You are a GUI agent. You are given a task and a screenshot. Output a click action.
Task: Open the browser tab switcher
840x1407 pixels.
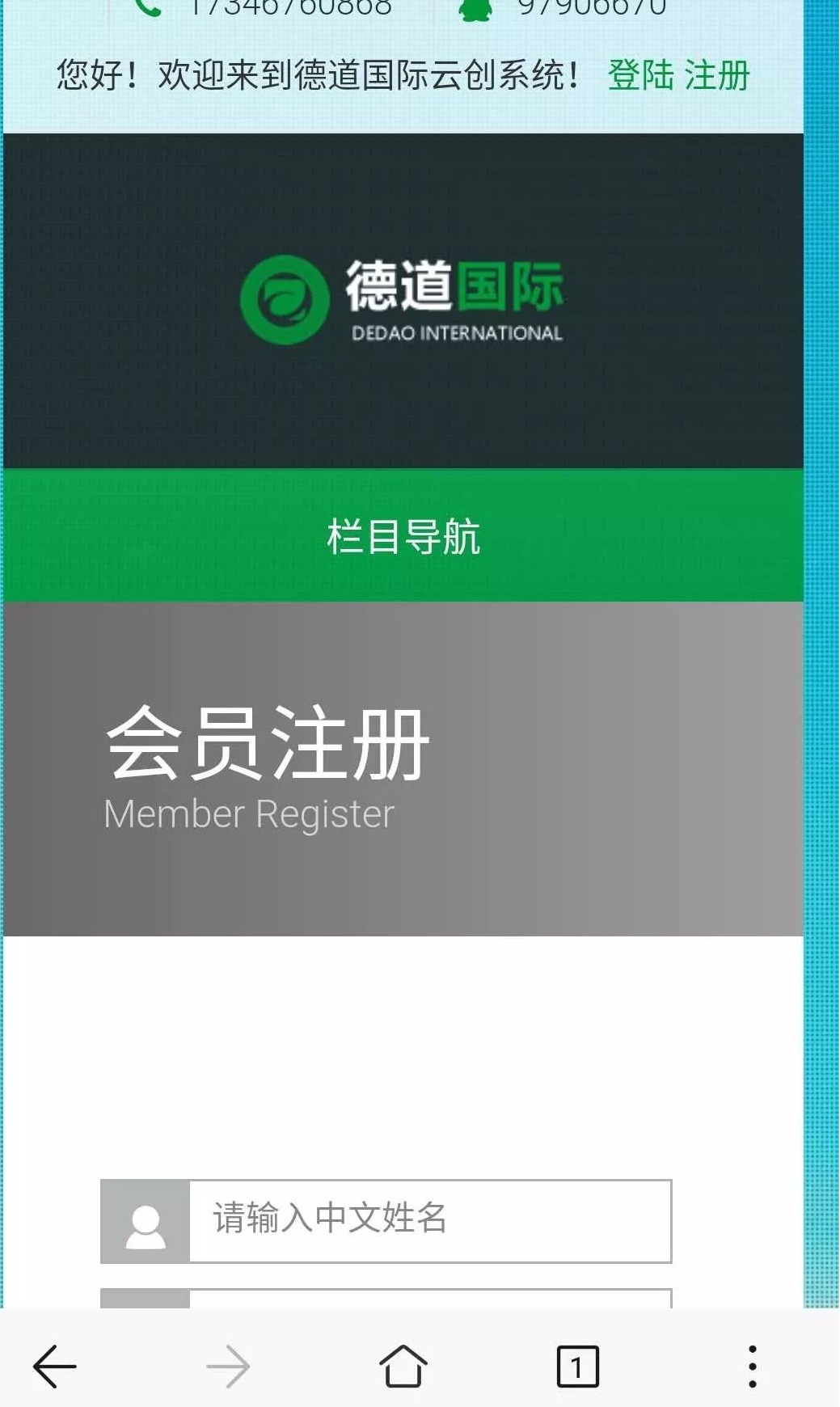click(x=577, y=1367)
